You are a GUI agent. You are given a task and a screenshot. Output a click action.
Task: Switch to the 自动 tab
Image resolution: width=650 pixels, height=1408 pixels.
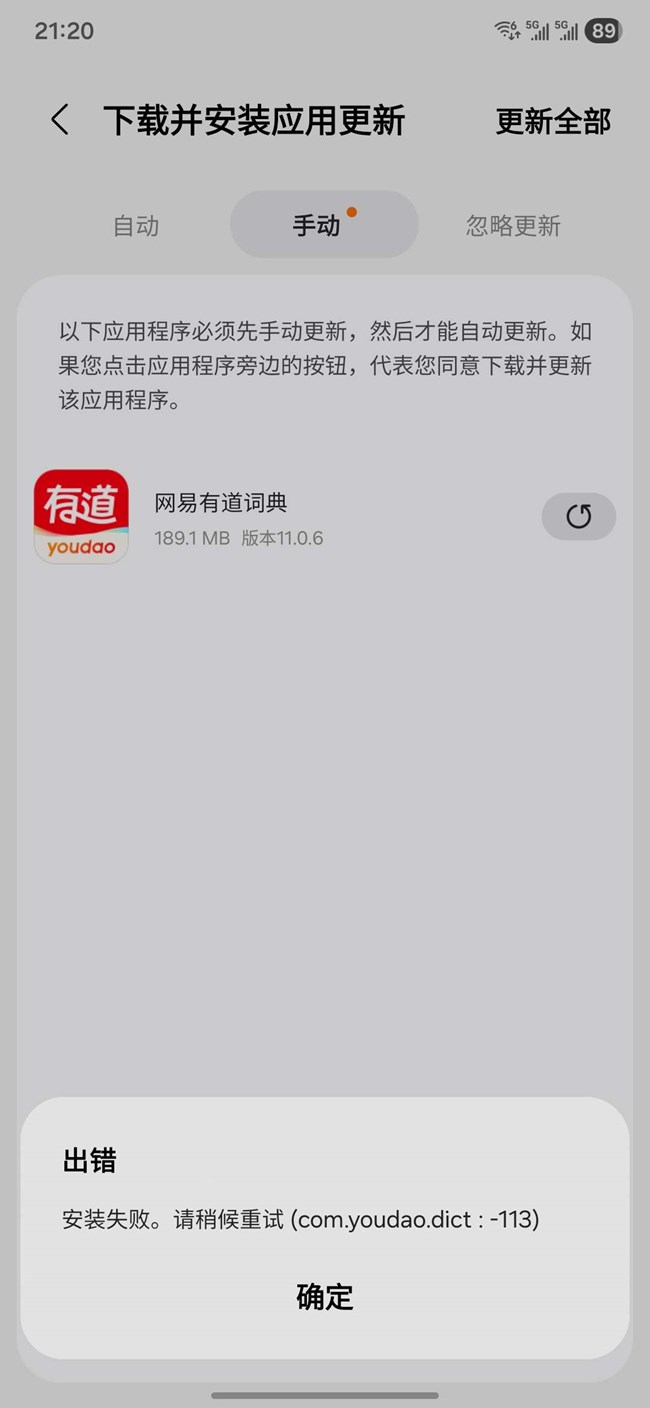point(136,226)
